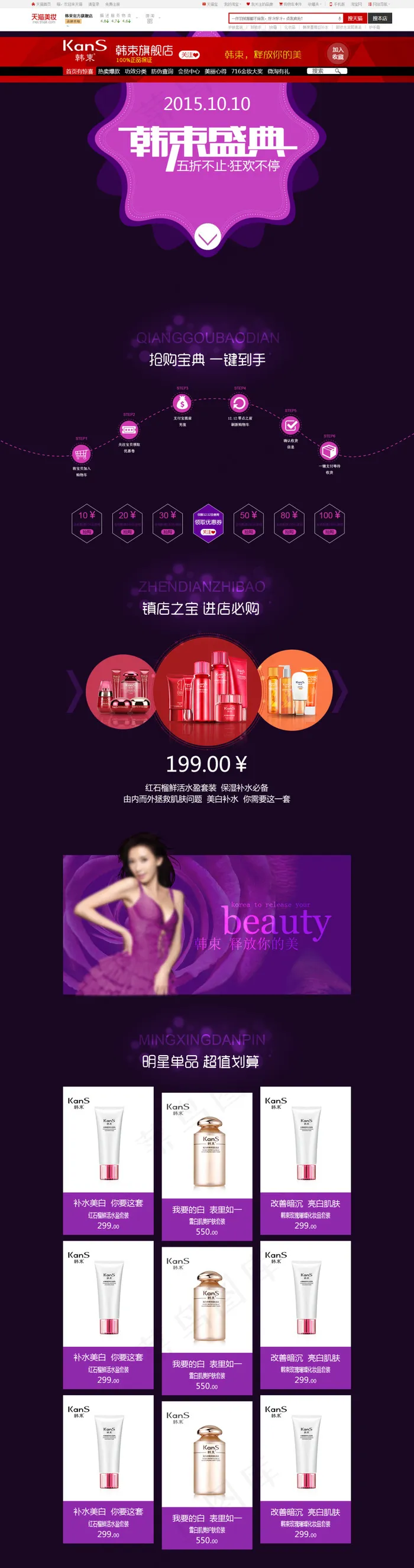Image resolution: width=414 pixels, height=1568 pixels.
Task: Show the next product set with the right arrow
Action: [x=340, y=691]
